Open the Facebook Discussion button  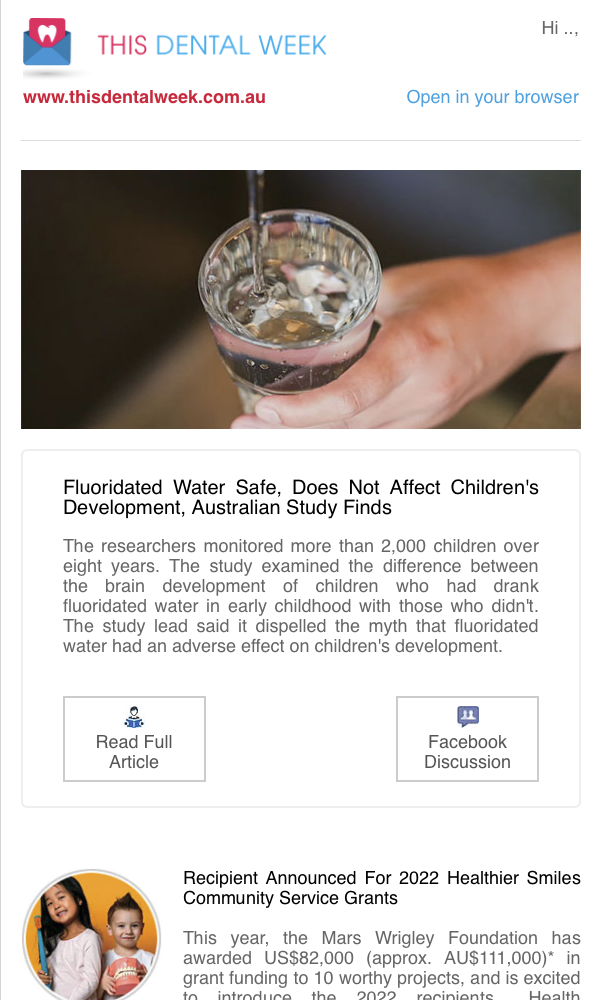pos(467,739)
